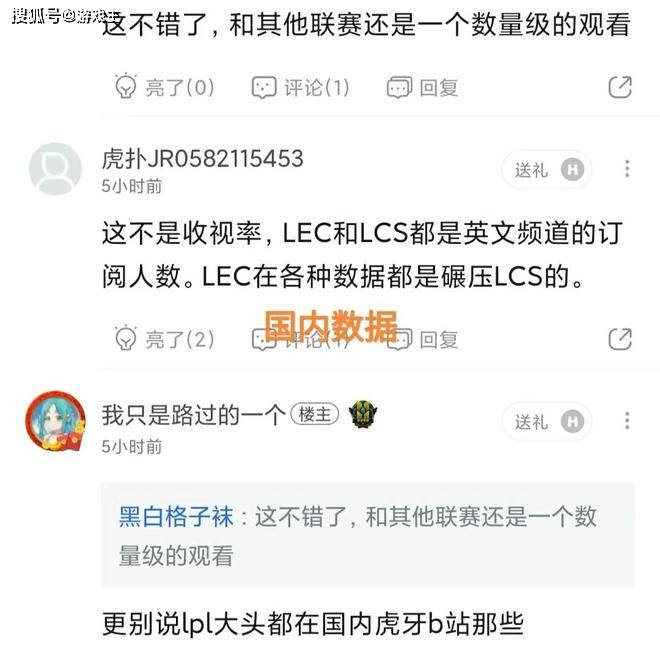Open 评论(1) under the top comment

300,87
